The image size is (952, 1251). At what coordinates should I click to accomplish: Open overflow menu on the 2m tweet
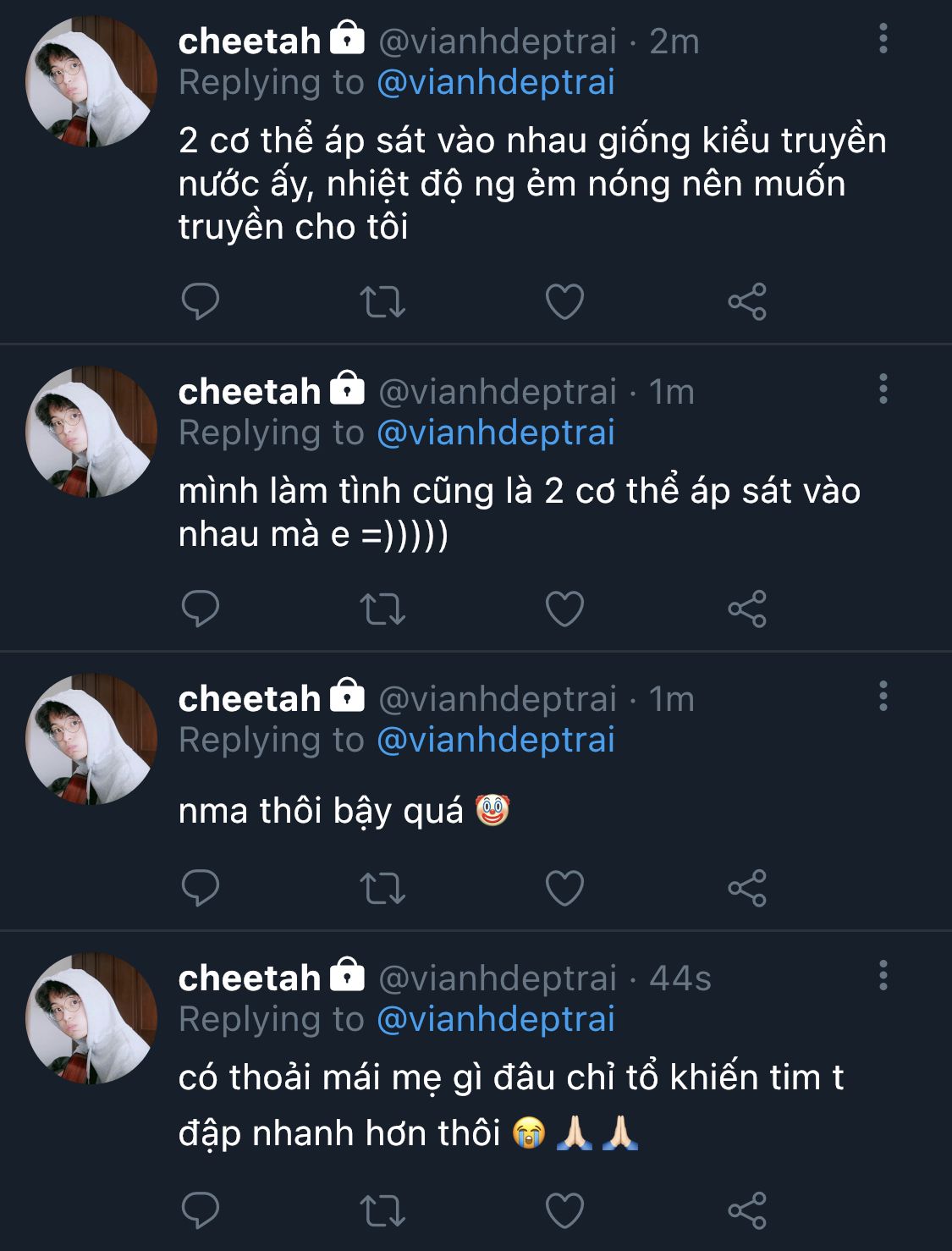coord(883,39)
